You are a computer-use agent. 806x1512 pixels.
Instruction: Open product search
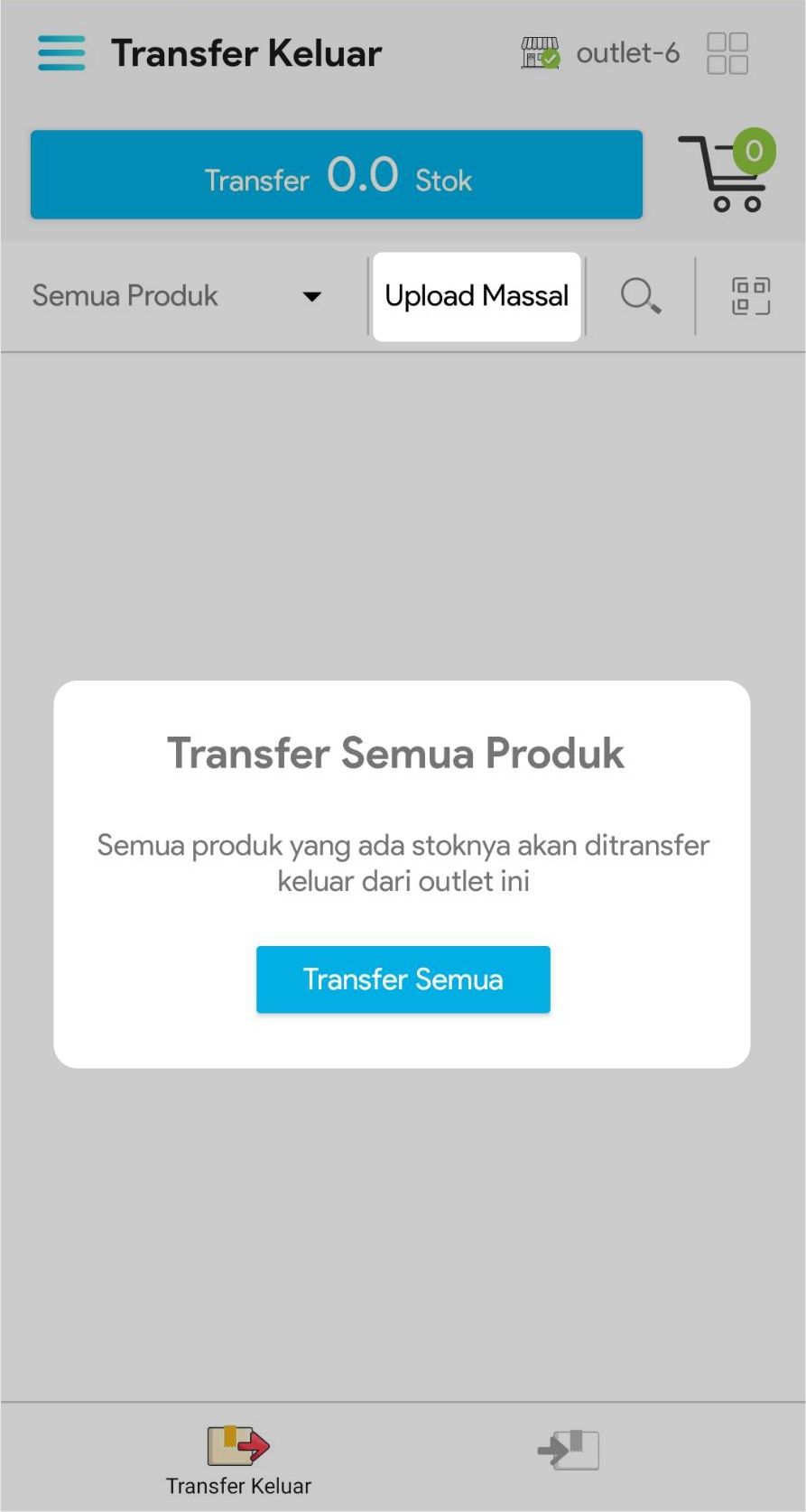point(641,296)
